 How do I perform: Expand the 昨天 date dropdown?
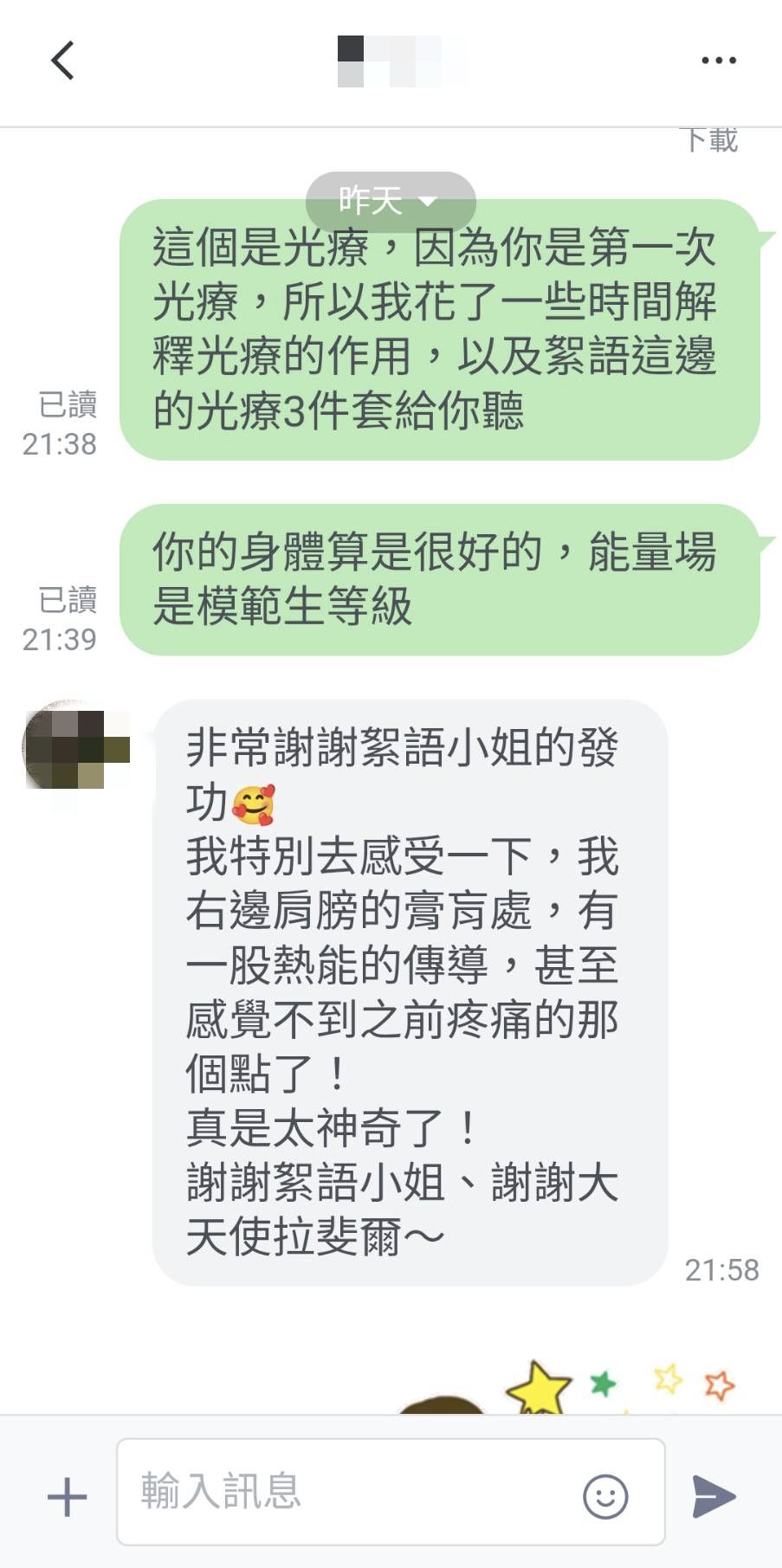coord(391,202)
